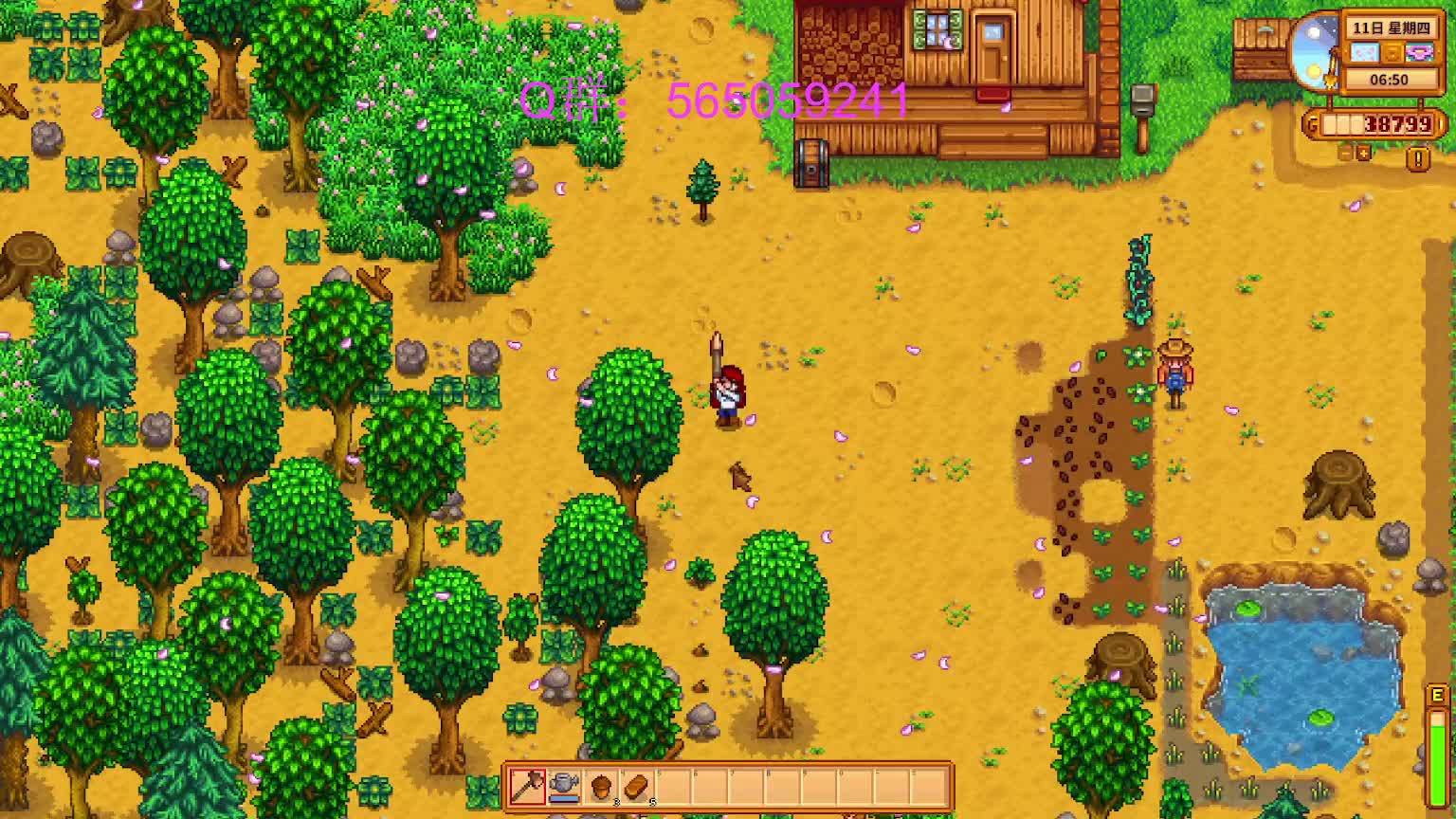Image resolution: width=1456 pixels, height=819 pixels.
Task: Open the journal exclamation icon
Action: click(1418, 158)
